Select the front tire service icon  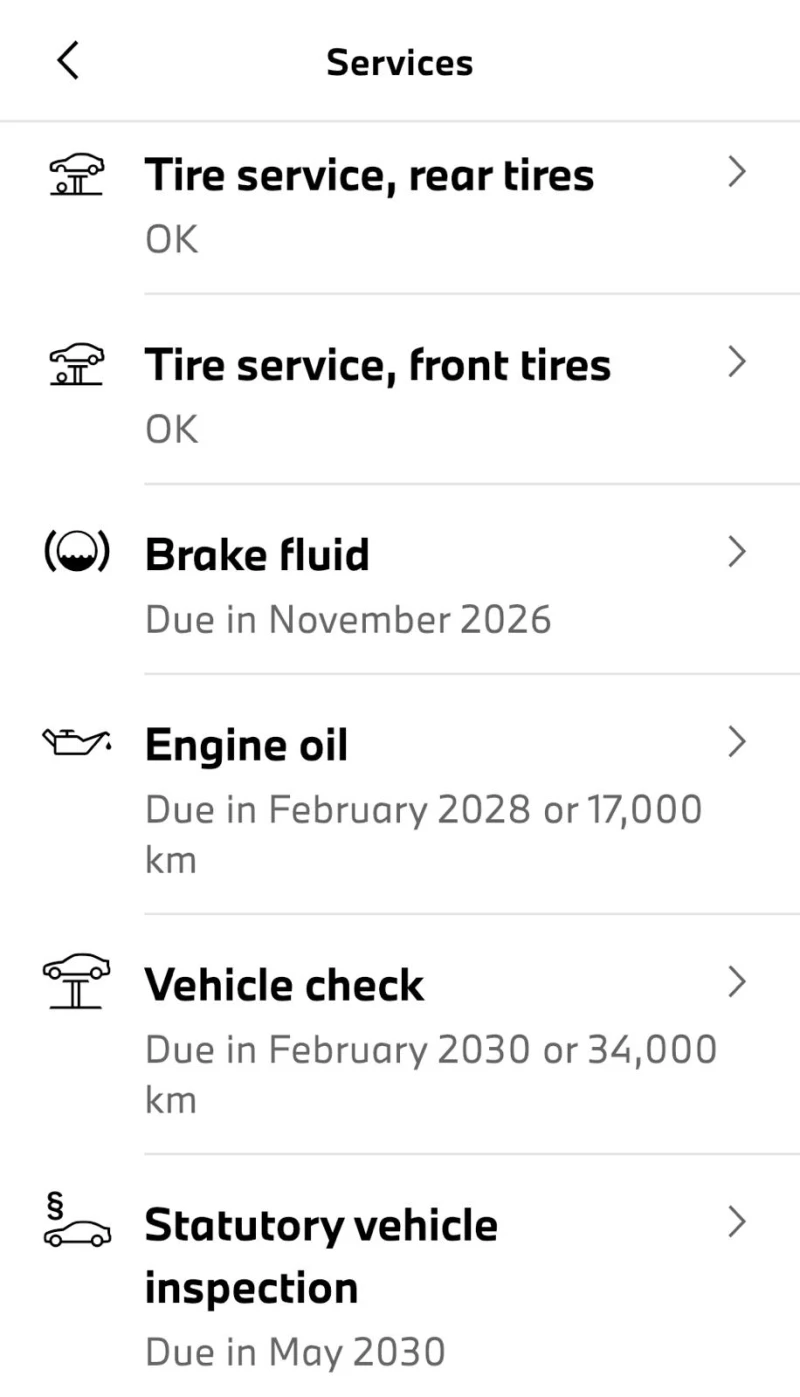point(75,364)
